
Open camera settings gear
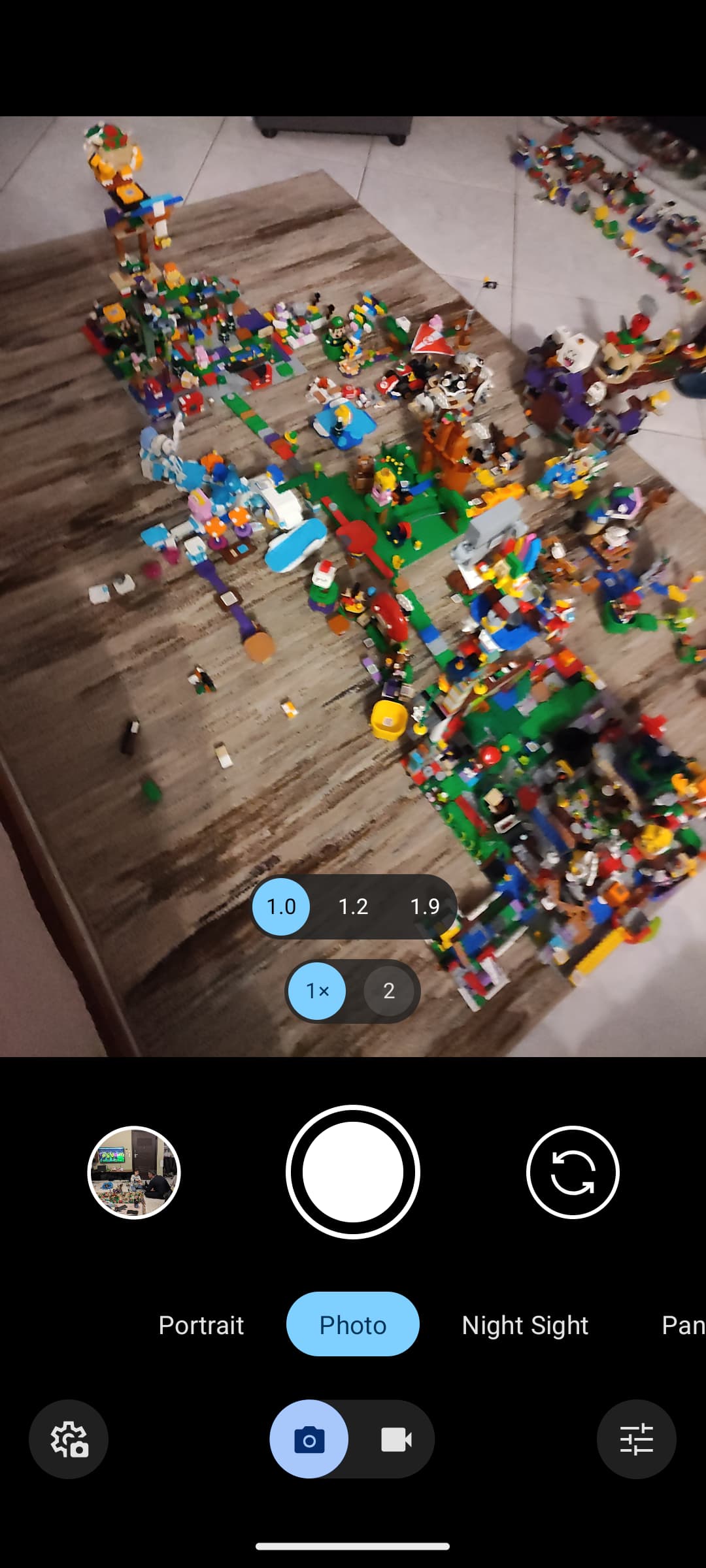coord(69,1439)
